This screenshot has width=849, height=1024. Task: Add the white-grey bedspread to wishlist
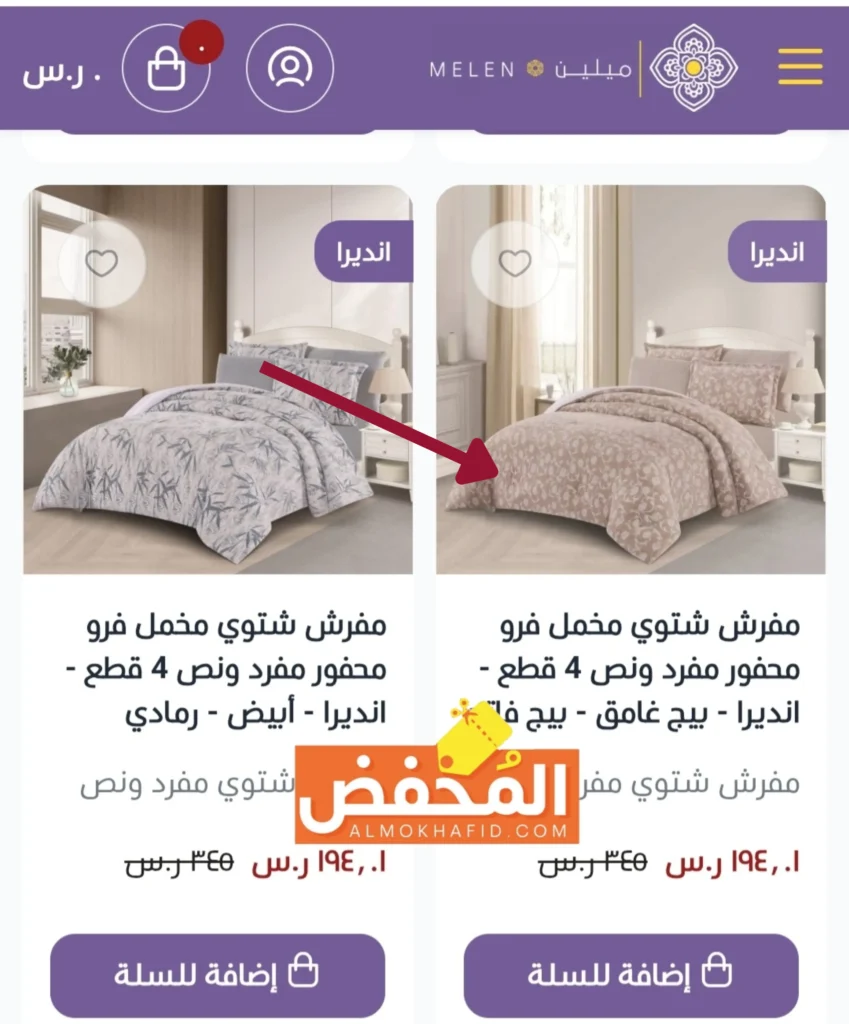101,263
